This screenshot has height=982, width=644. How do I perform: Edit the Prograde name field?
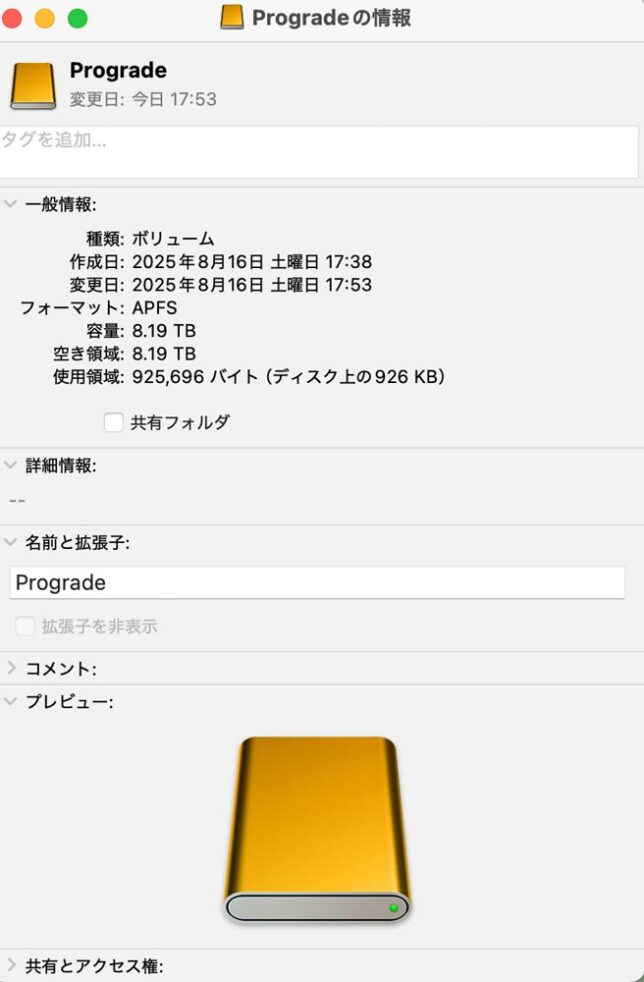(x=317, y=583)
